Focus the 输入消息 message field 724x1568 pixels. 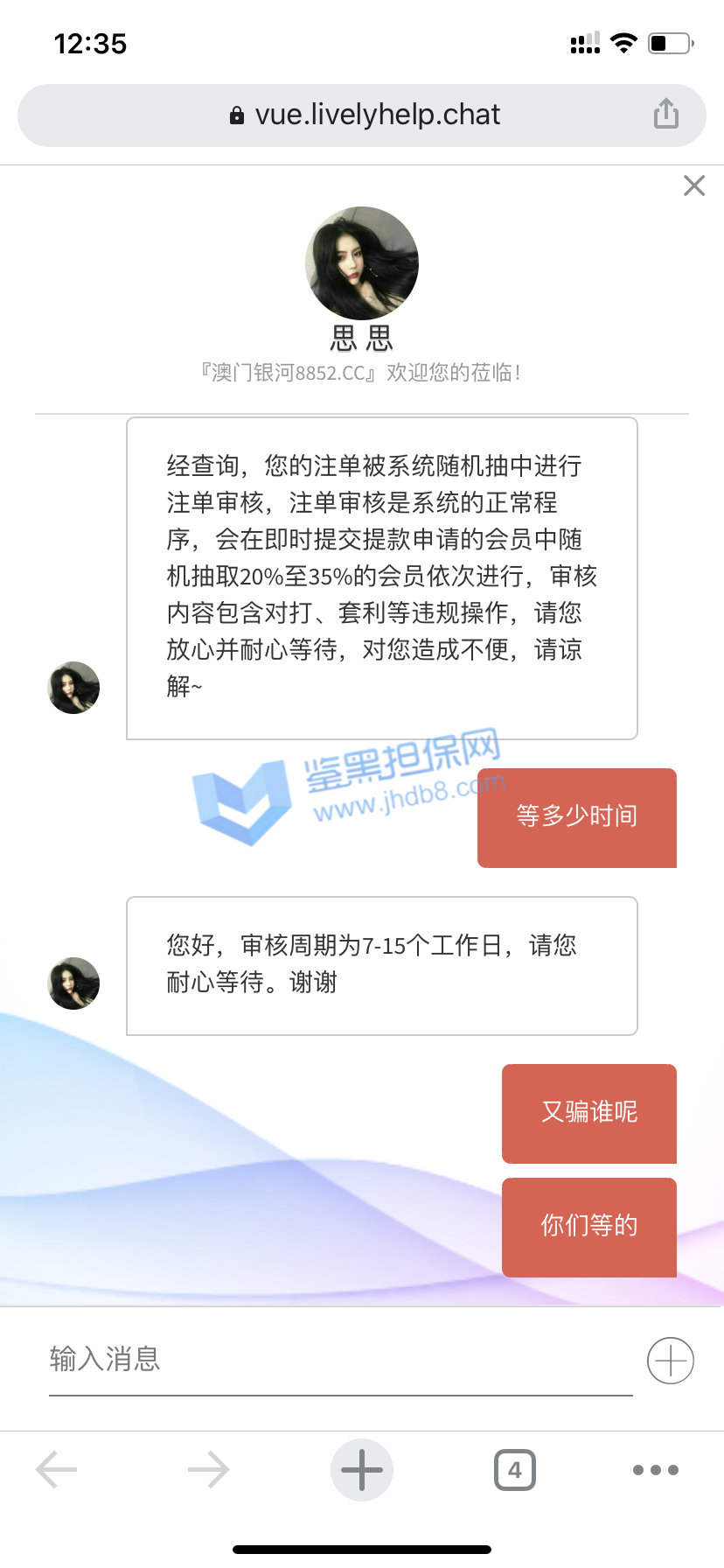[339, 1359]
